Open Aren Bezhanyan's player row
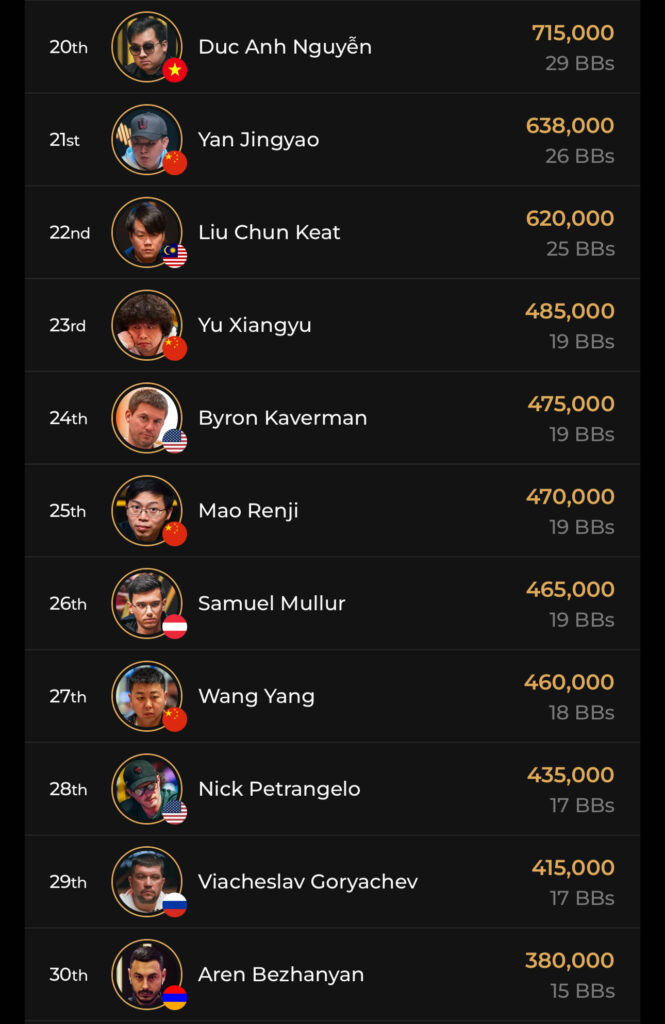665x1024 pixels. 280,974
